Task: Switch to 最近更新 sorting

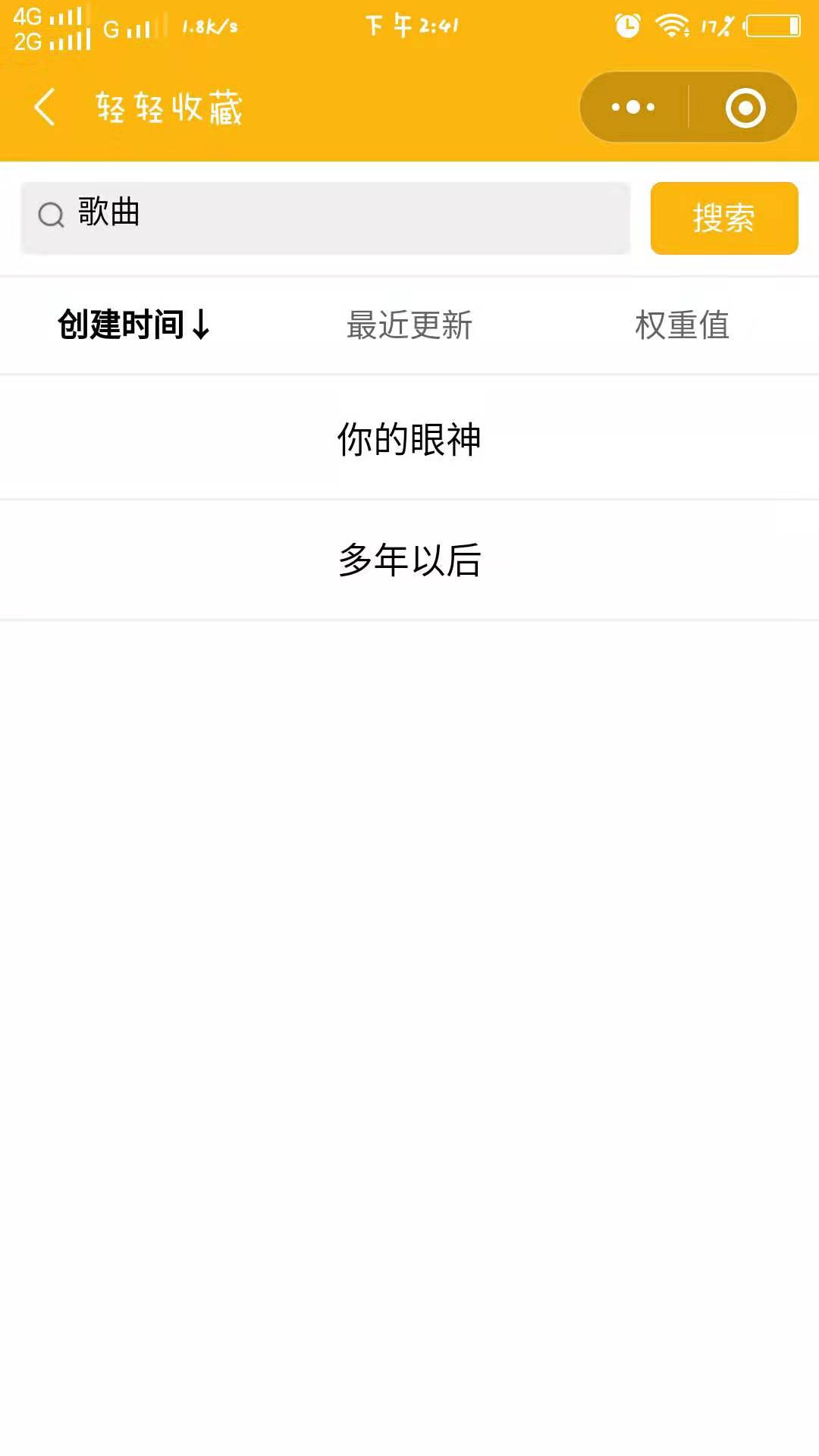Action: tap(409, 325)
